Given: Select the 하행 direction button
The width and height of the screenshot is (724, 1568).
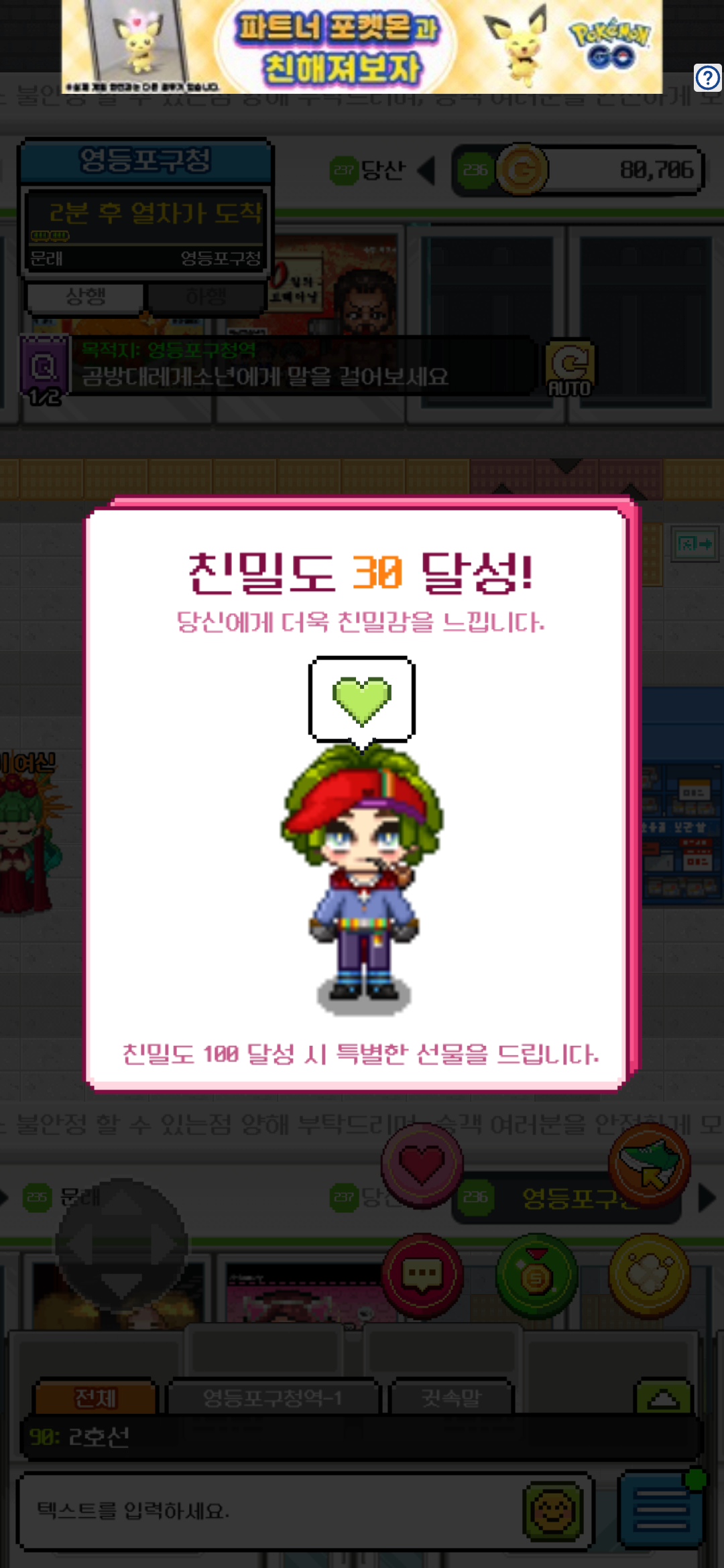Looking at the screenshot, I should [x=206, y=296].
